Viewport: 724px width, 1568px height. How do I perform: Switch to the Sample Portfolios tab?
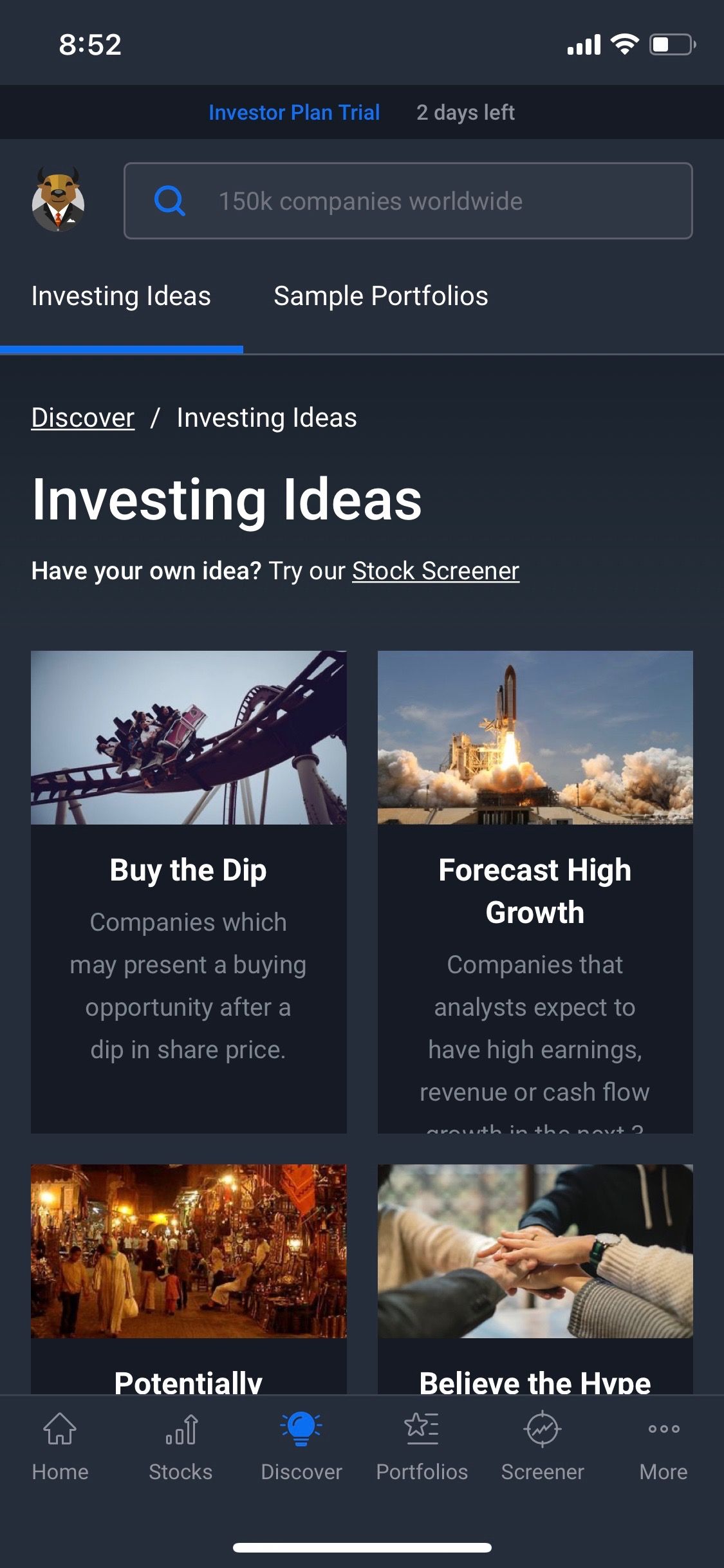click(x=380, y=296)
